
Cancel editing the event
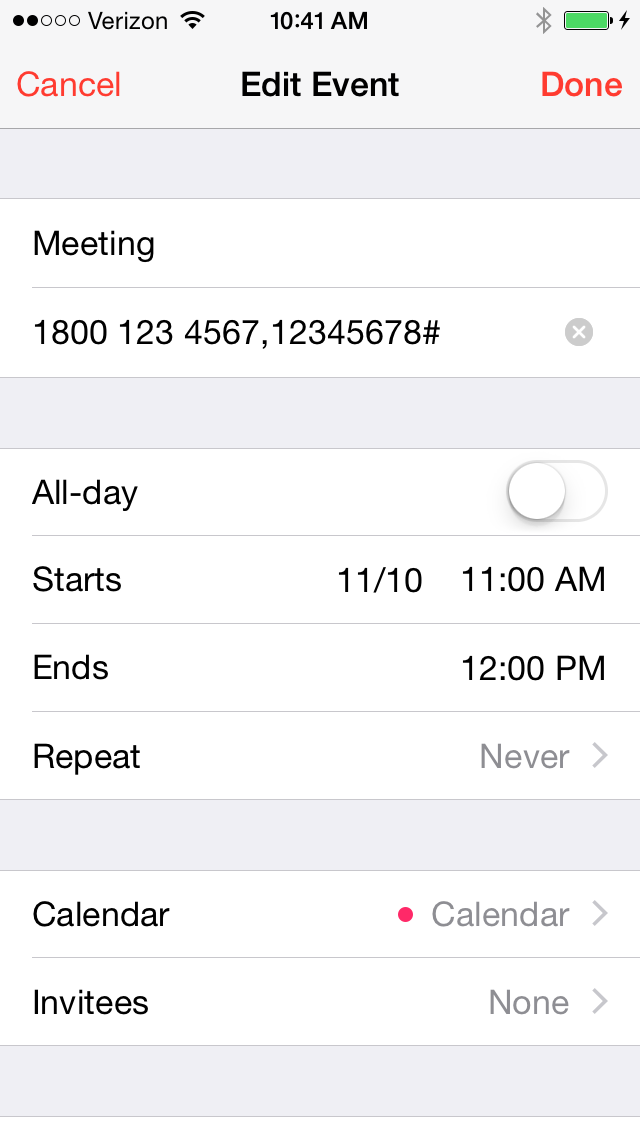click(x=68, y=85)
